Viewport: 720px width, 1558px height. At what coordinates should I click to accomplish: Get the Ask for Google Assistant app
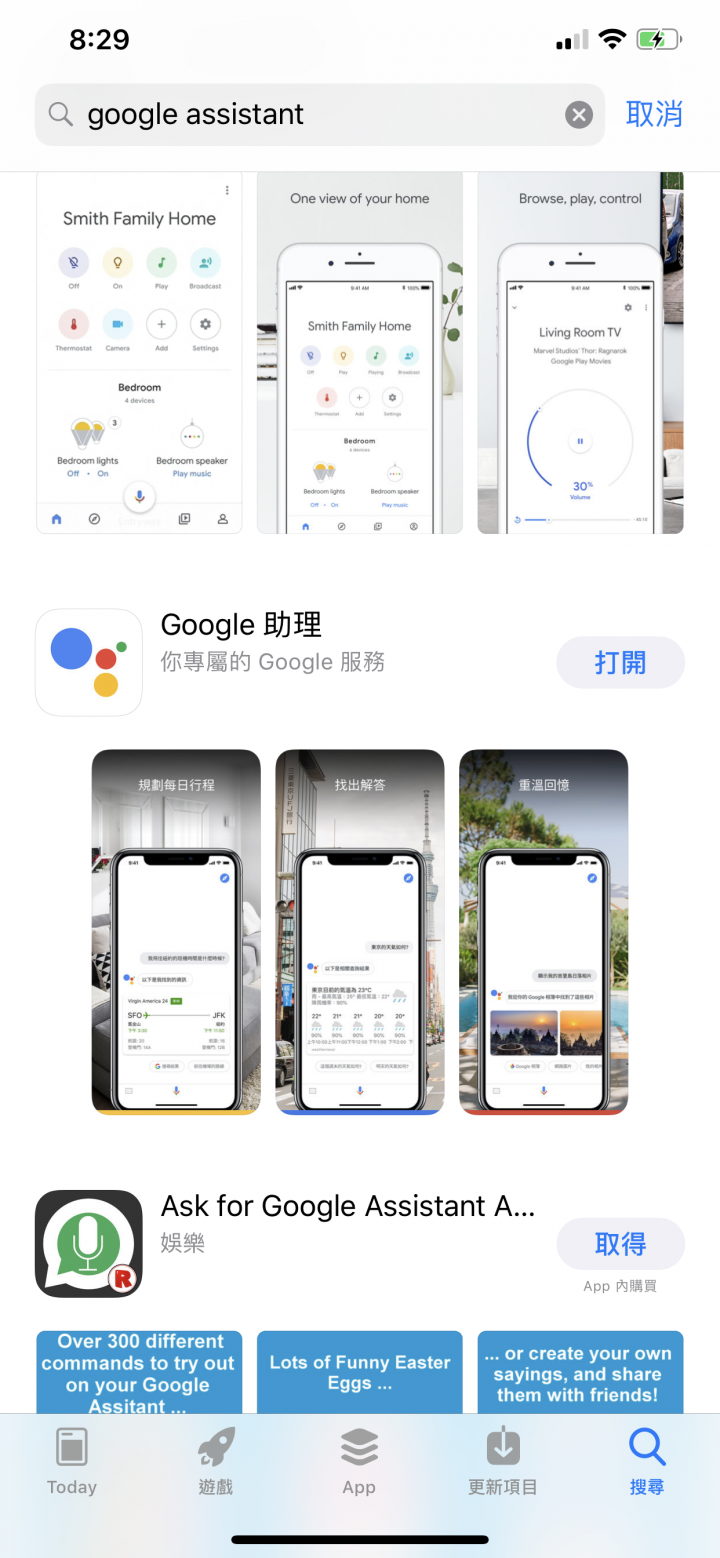[x=620, y=1244]
